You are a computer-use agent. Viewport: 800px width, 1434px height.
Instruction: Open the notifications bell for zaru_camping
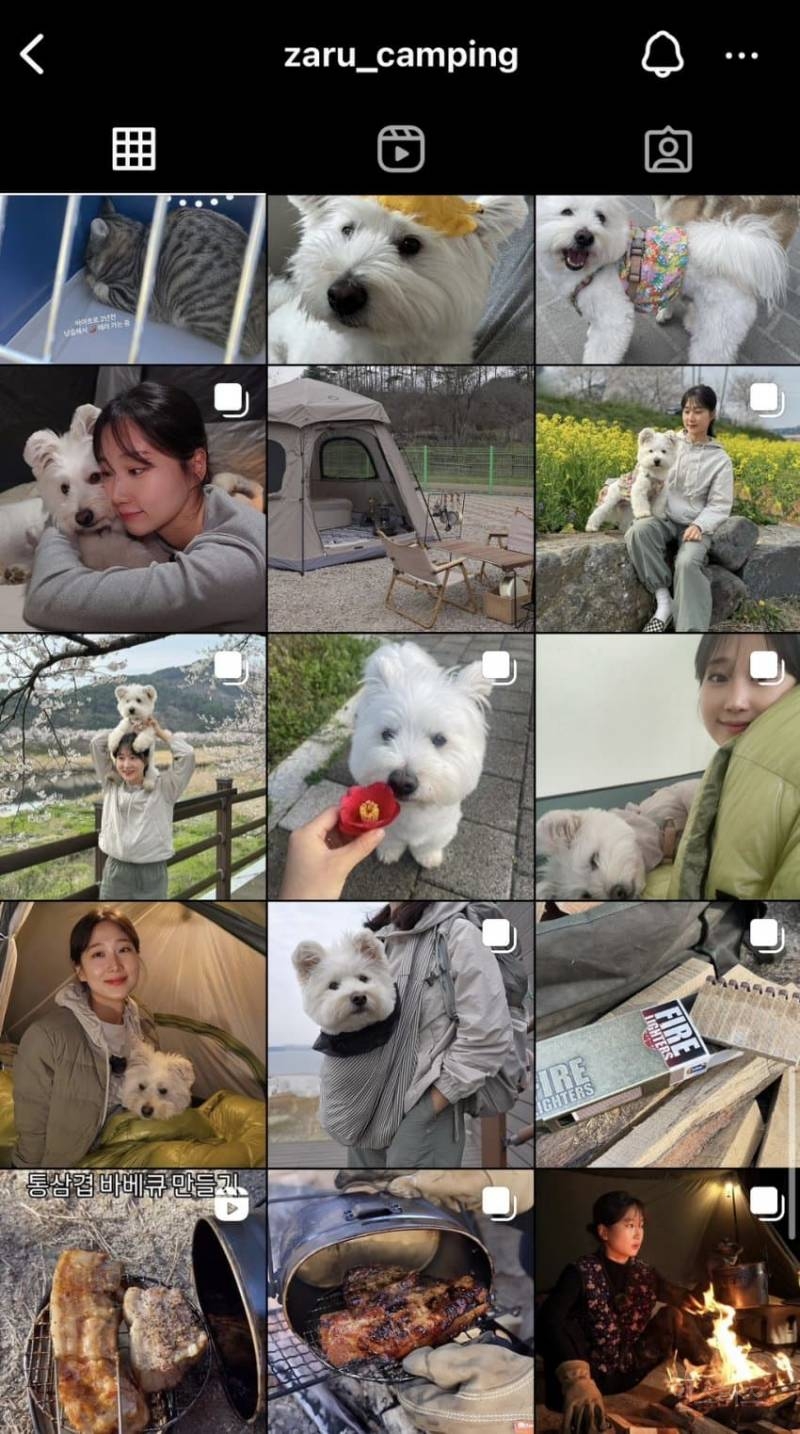click(662, 55)
